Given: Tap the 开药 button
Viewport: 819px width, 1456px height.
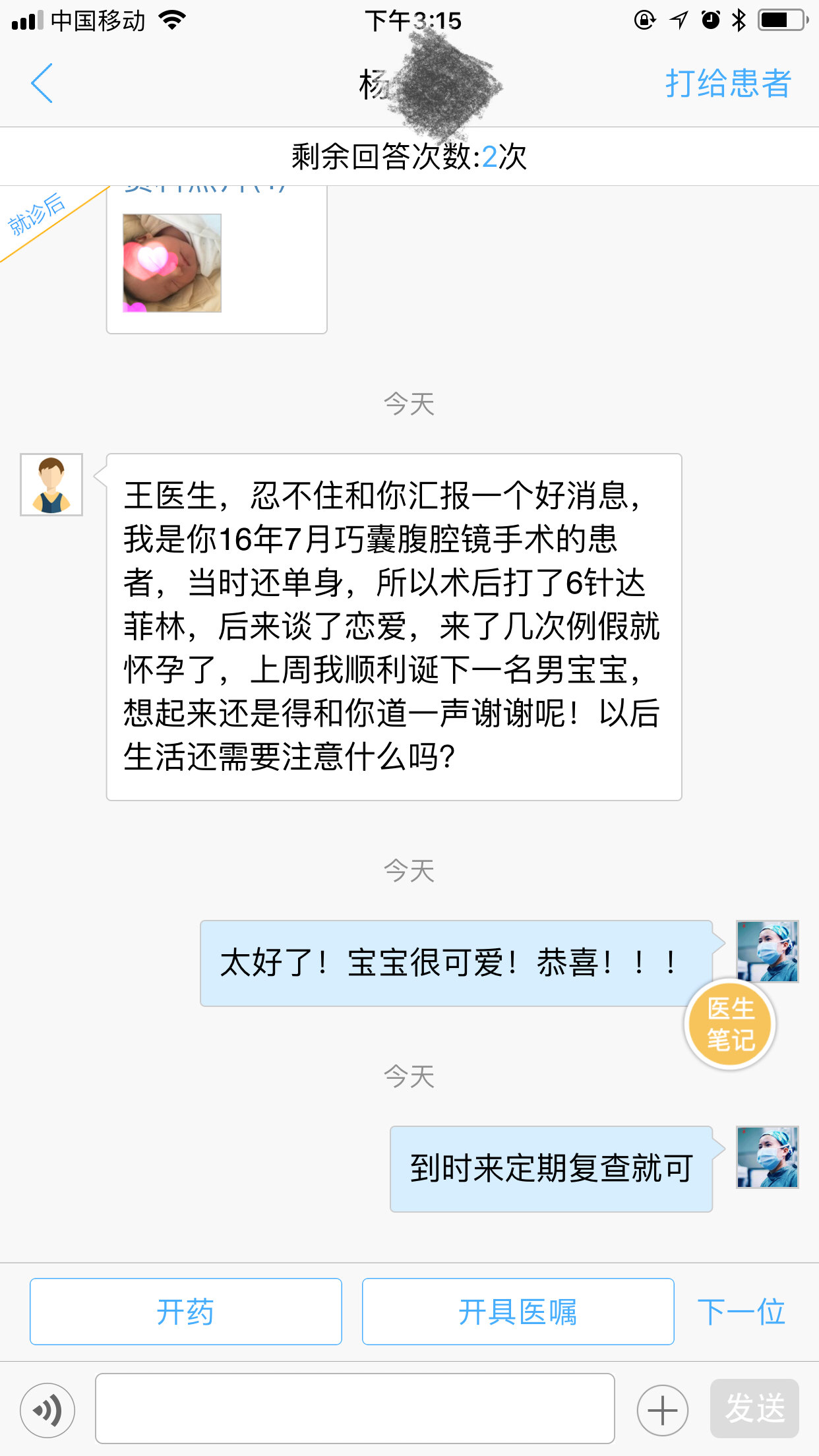Looking at the screenshot, I should (x=185, y=1311).
